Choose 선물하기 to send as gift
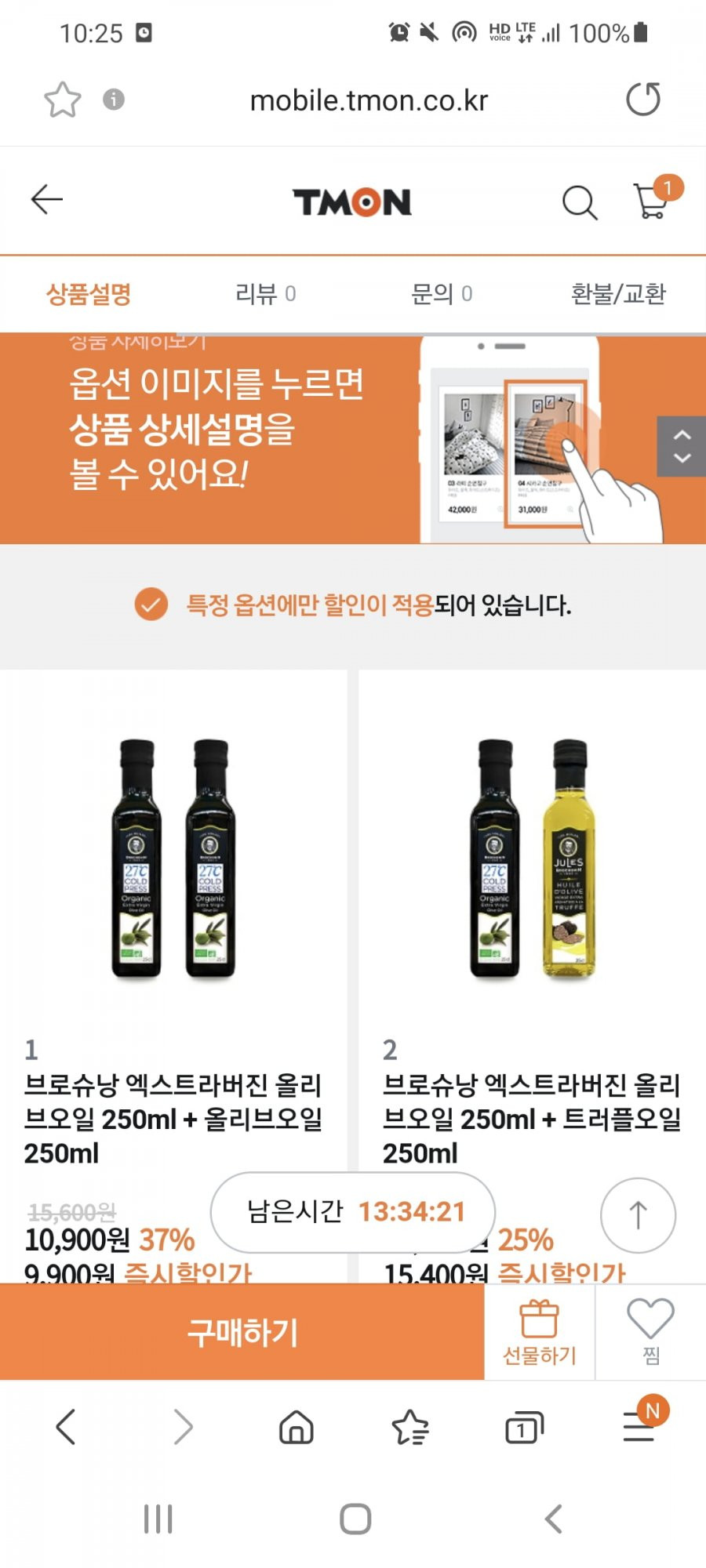Image resolution: width=706 pixels, height=1568 pixels. (x=540, y=1332)
